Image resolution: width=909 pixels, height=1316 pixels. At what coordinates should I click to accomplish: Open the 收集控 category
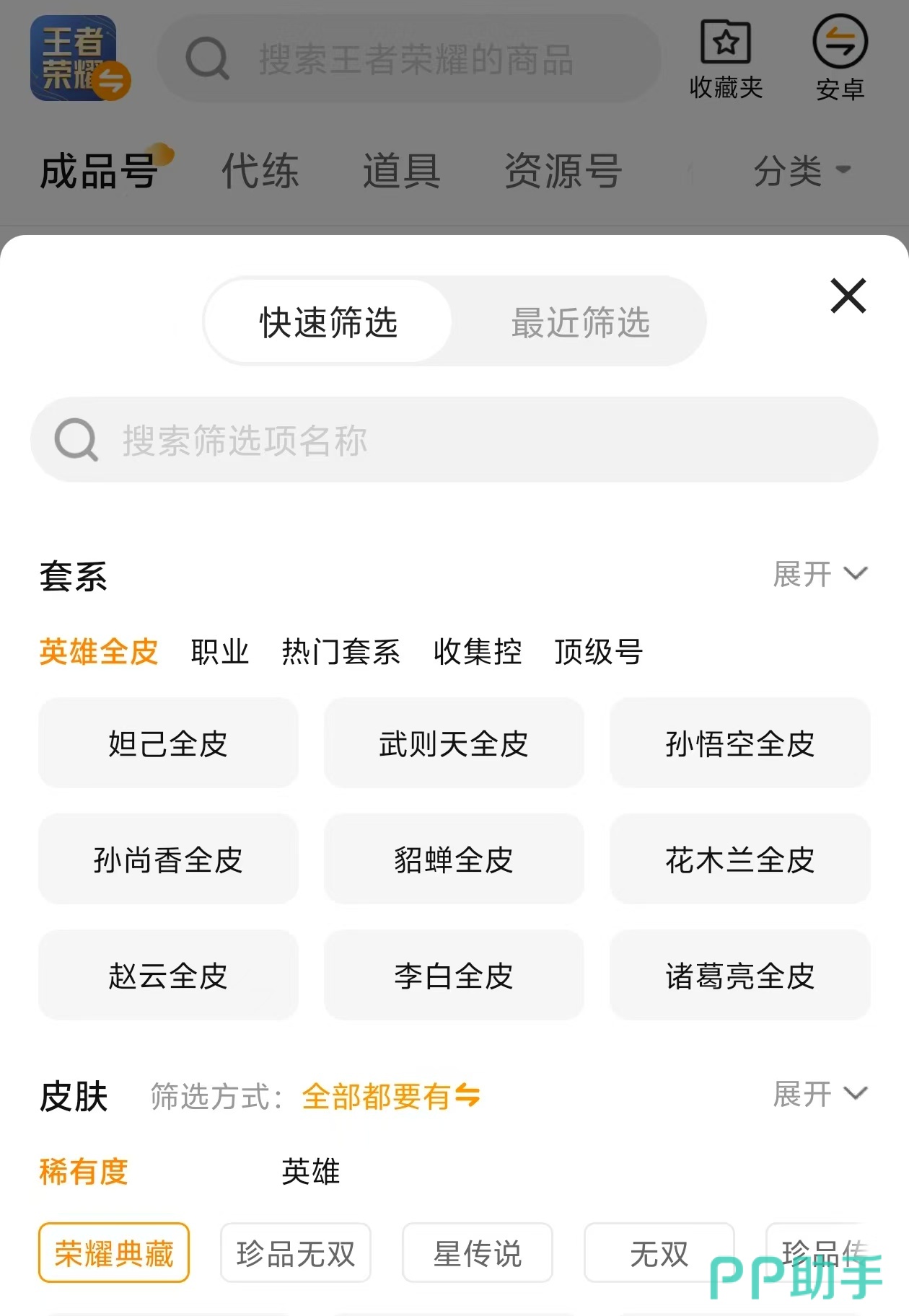(477, 652)
